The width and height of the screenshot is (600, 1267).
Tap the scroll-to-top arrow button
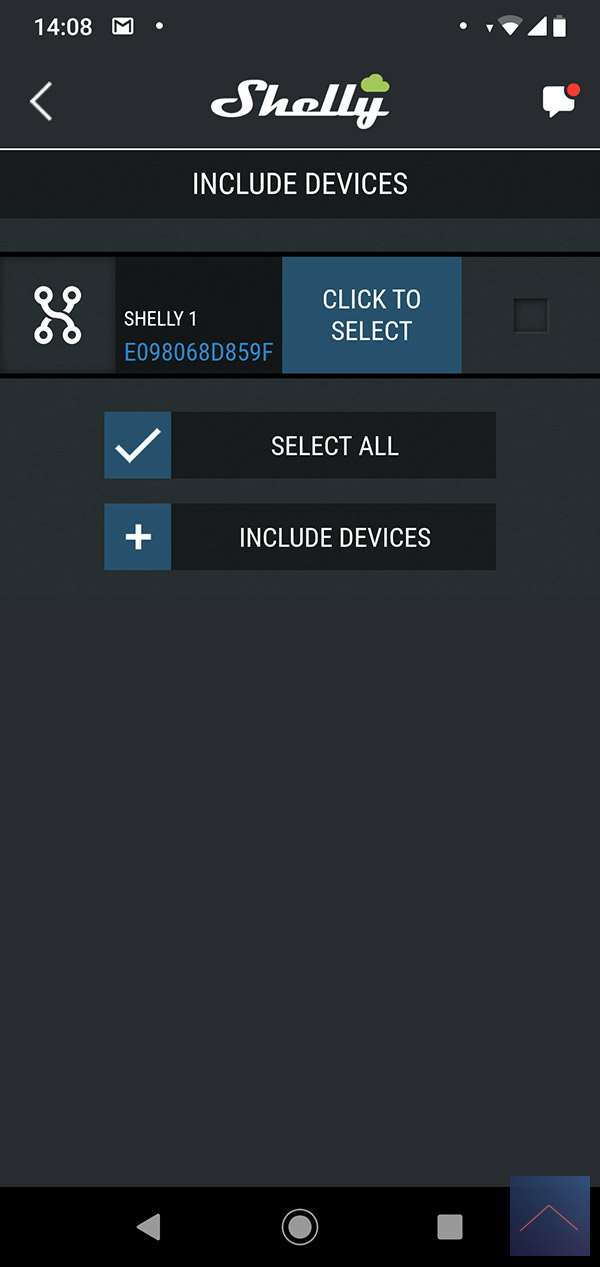point(549,1216)
